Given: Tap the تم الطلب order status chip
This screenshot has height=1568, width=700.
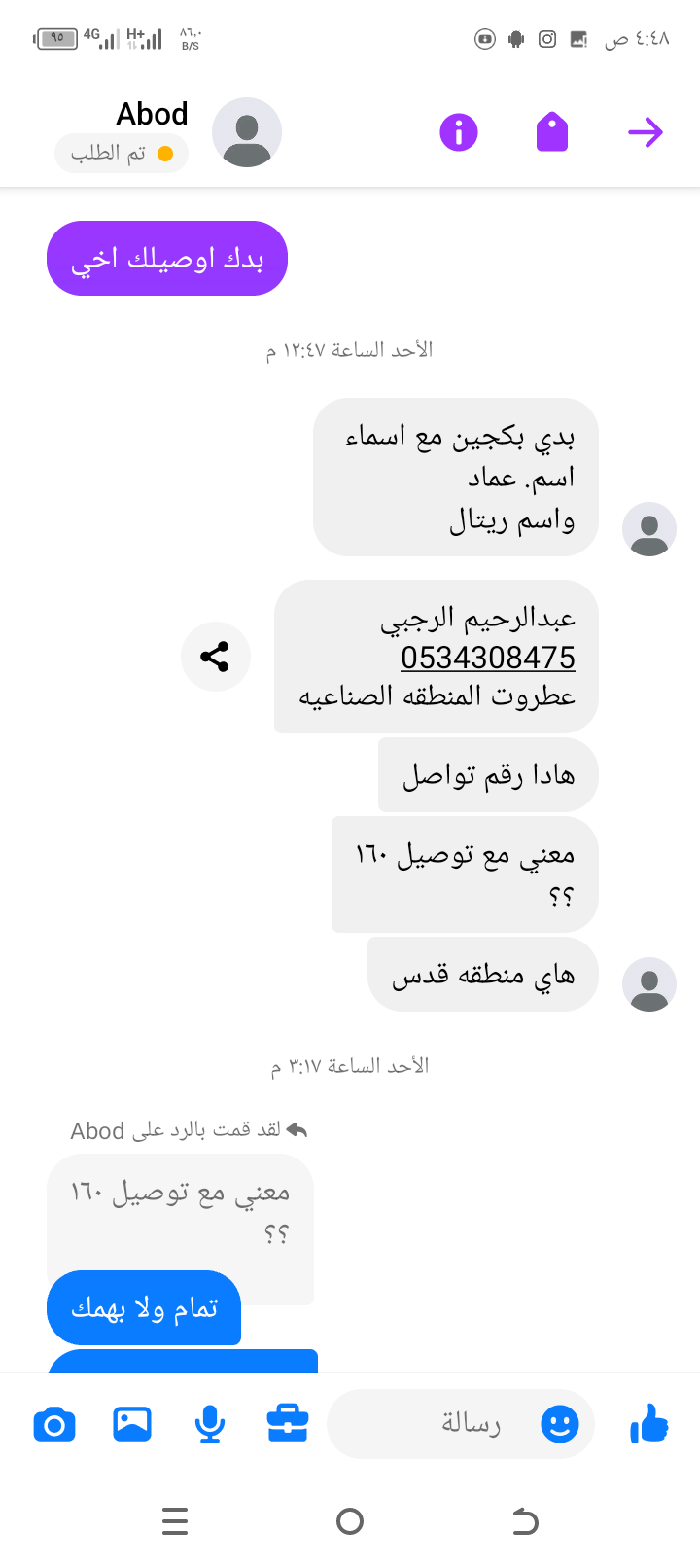Looking at the screenshot, I should coord(122,154).
